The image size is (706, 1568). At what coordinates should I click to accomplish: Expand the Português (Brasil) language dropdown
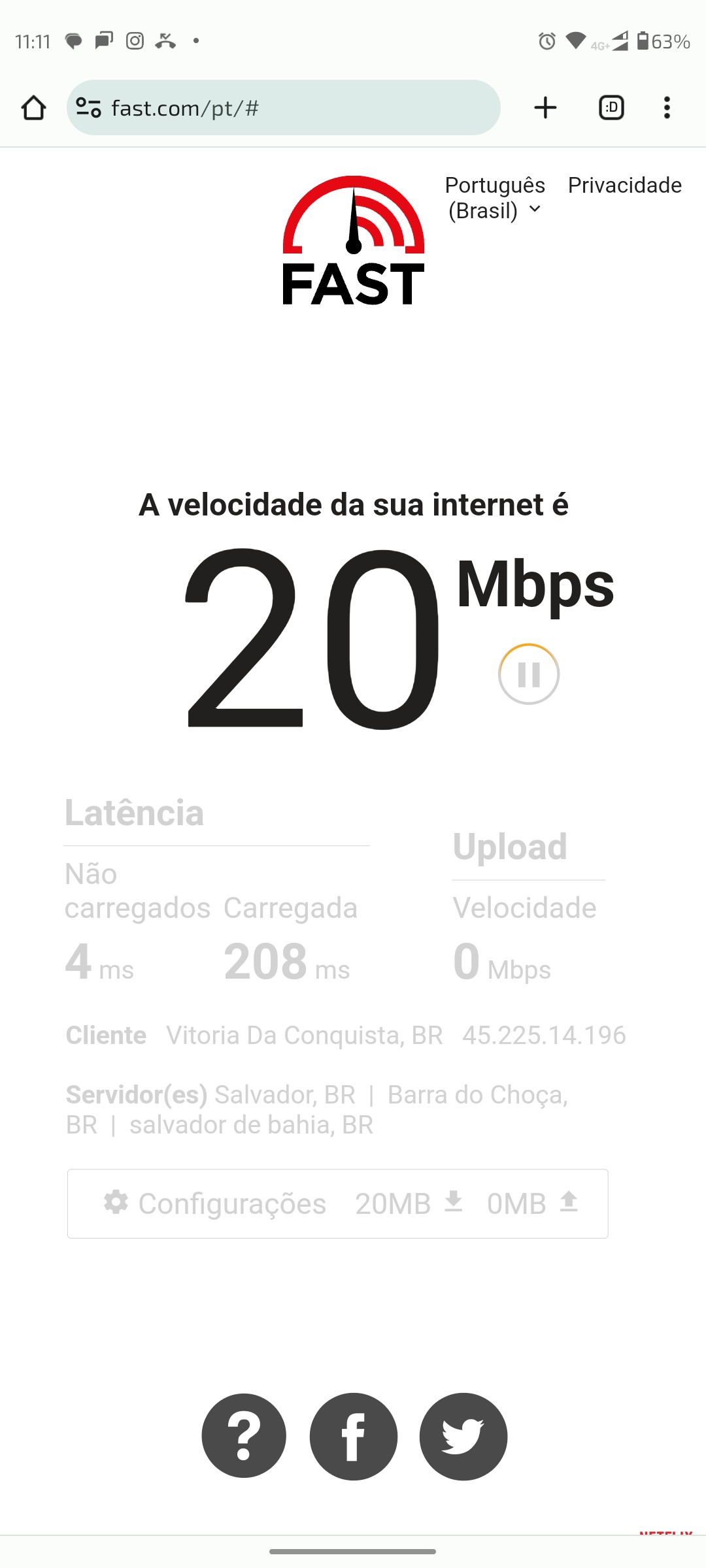pyautogui.click(x=495, y=198)
